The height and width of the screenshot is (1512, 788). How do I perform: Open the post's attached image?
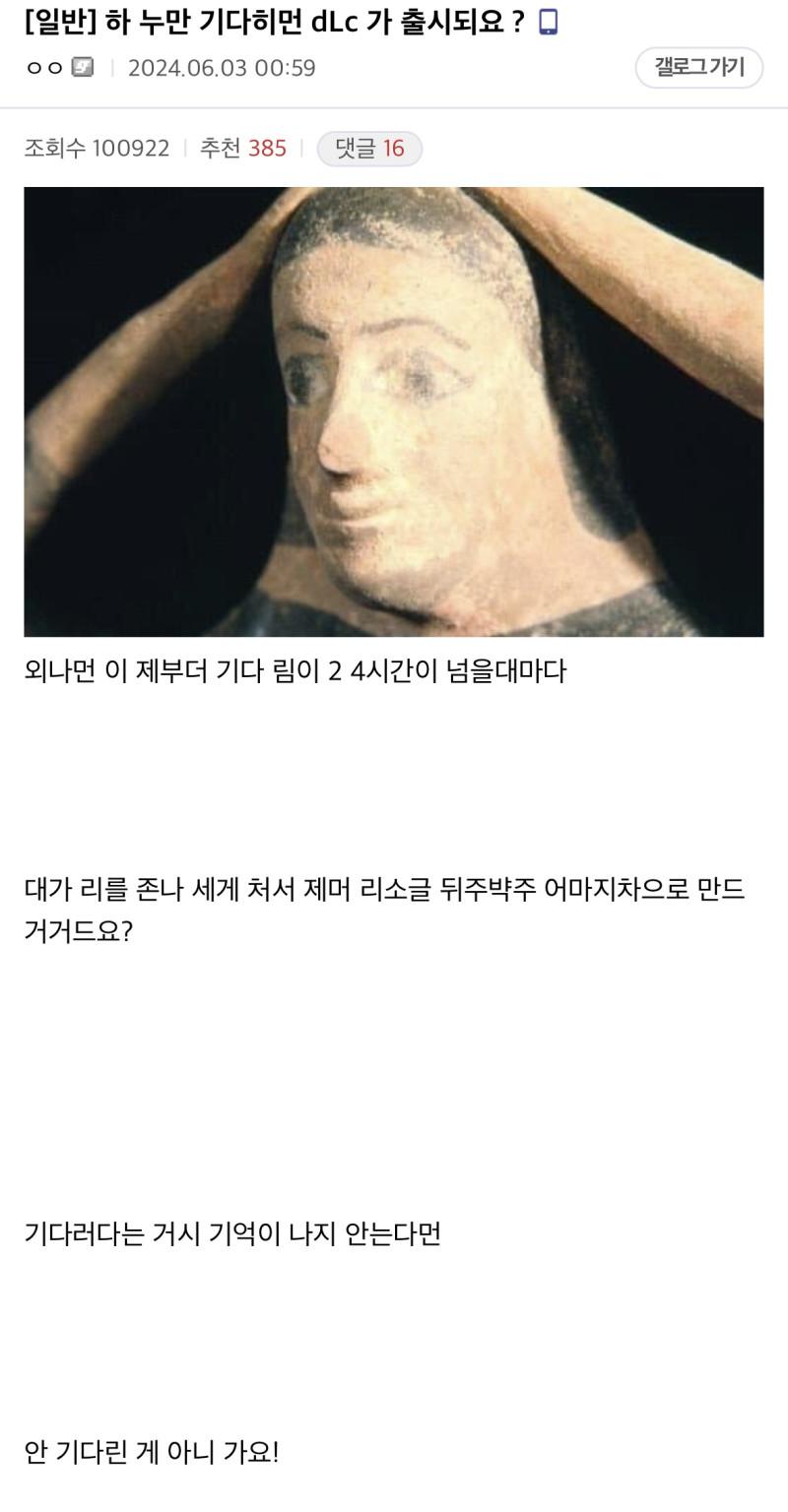(x=394, y=411)
